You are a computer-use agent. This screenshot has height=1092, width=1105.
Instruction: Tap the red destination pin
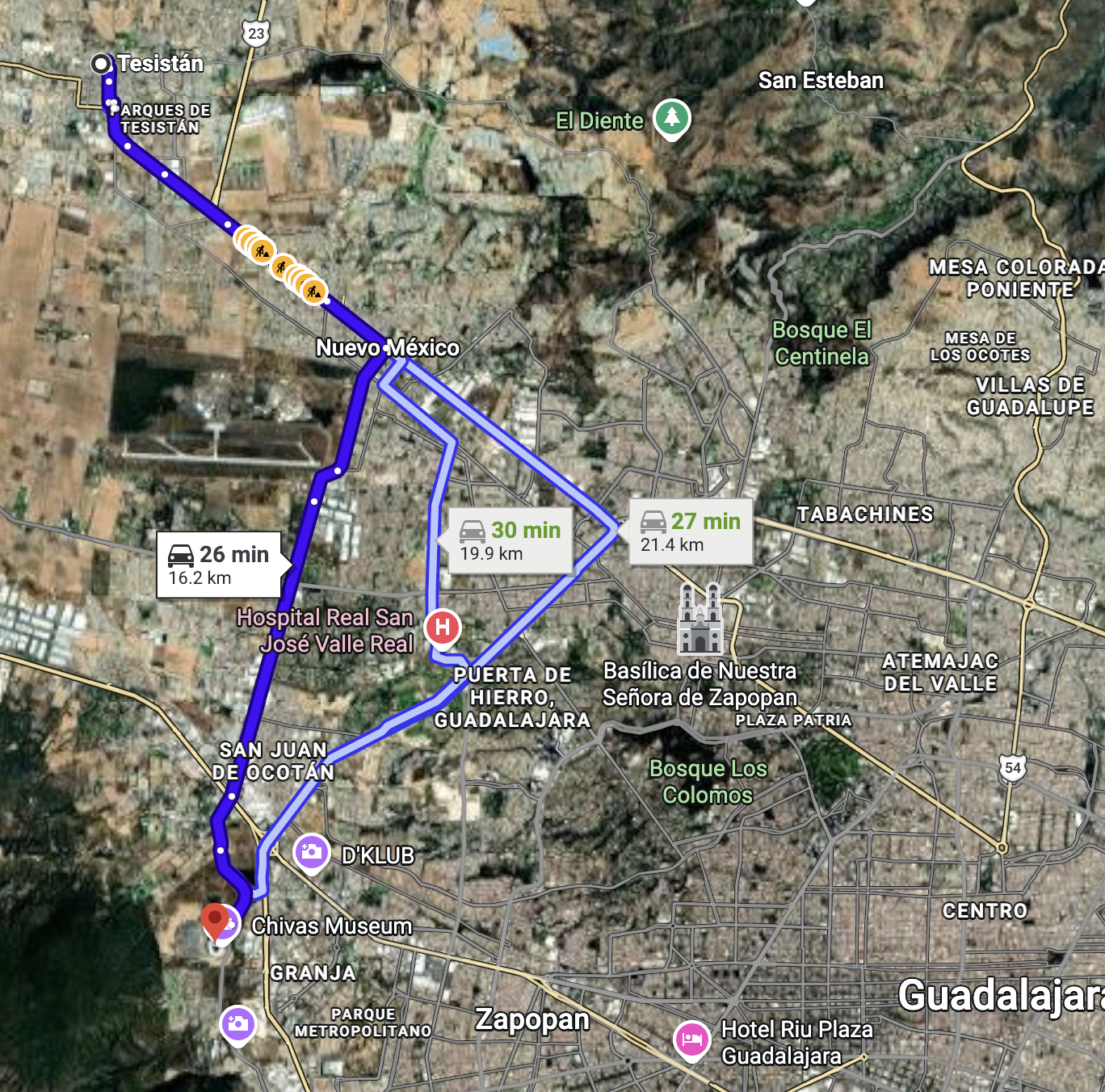pos(214,922)
